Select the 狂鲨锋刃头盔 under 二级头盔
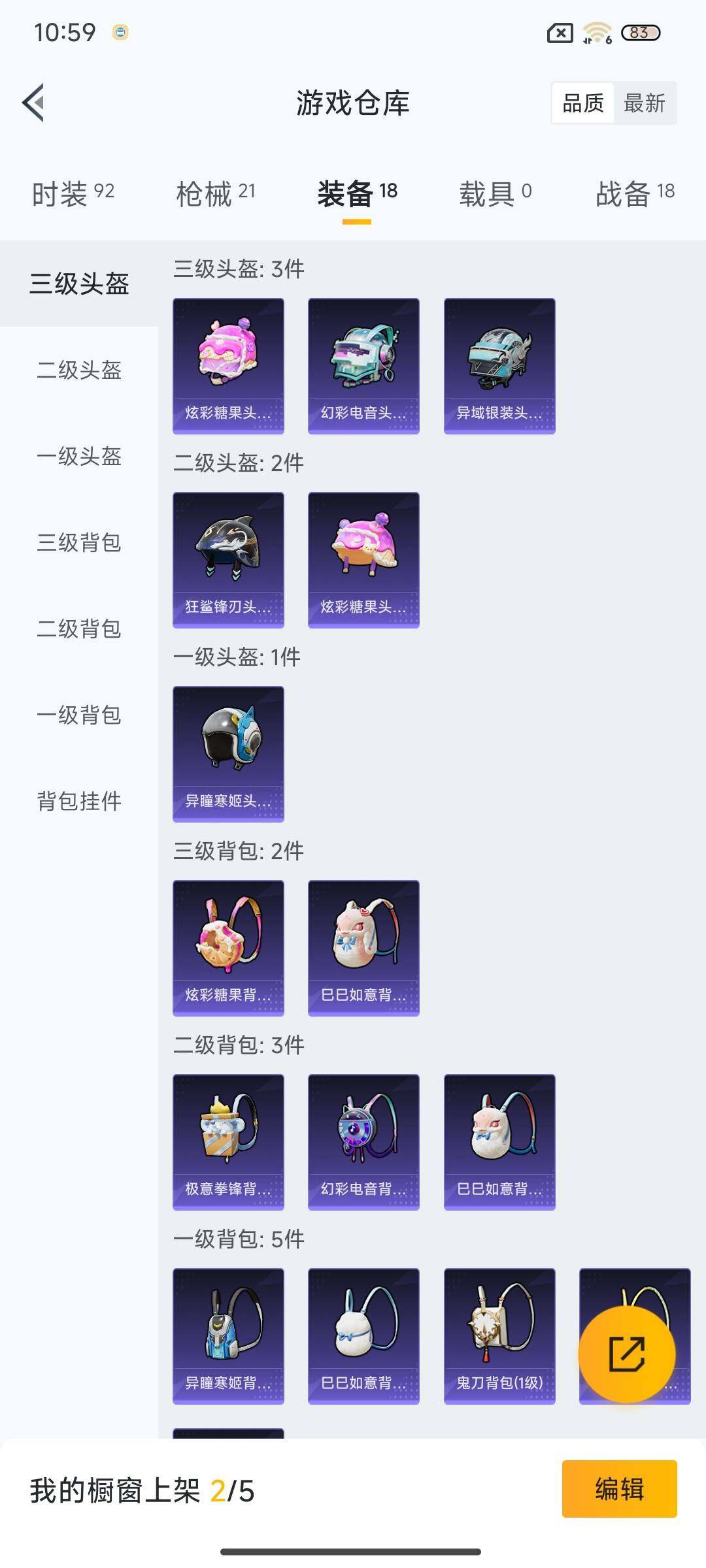The height and width of the screenshot is (1568, 706). coord(228,559)
